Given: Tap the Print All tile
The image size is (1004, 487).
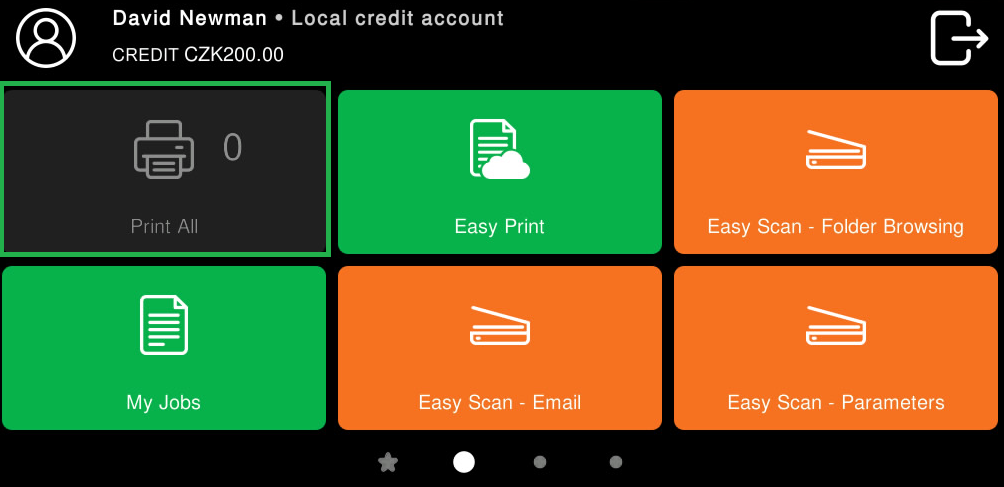Looking at the screenshot, I should [x=165, y=171].
